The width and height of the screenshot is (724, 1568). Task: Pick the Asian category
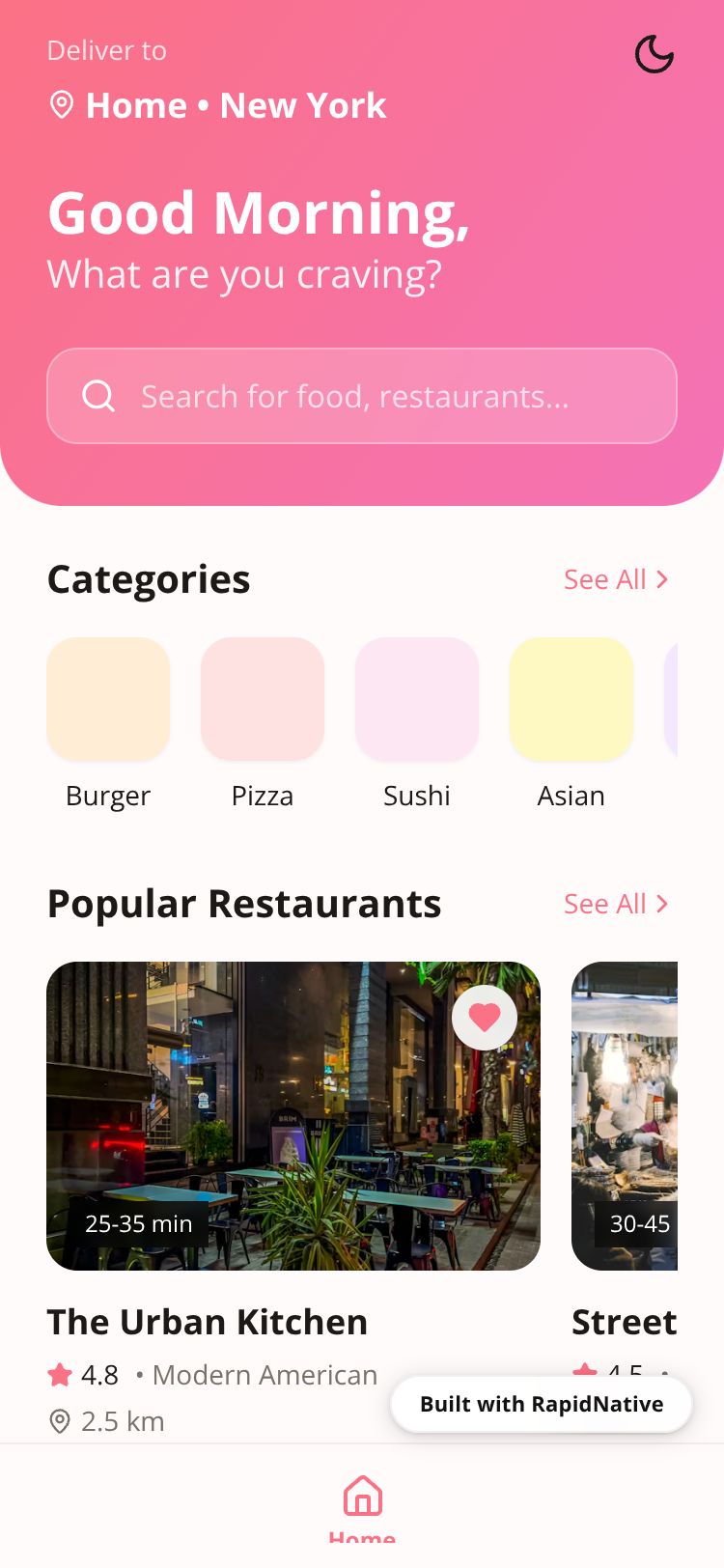pyautogui.click(x=571, y=699)
